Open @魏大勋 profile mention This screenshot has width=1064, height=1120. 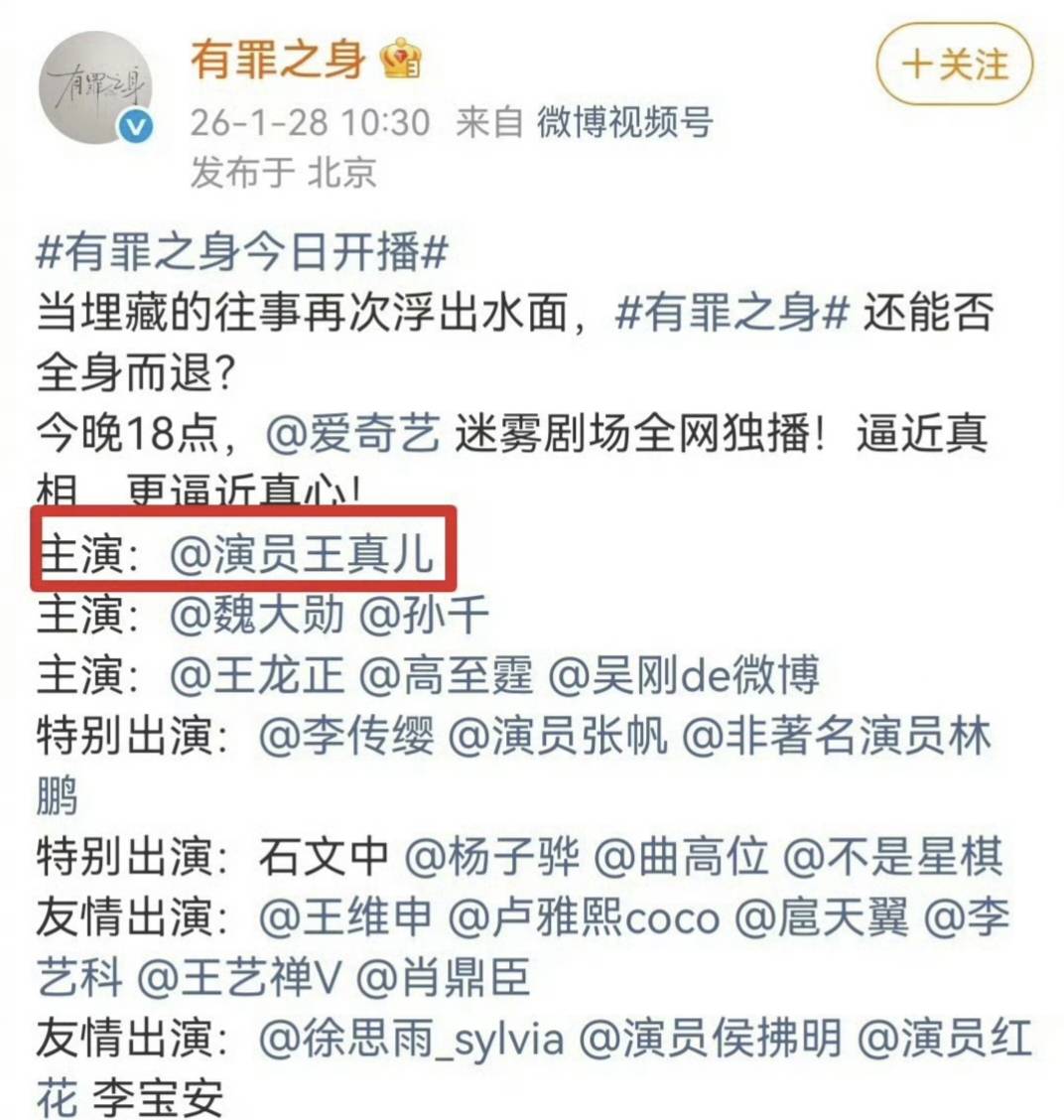[x=256, y=616]
